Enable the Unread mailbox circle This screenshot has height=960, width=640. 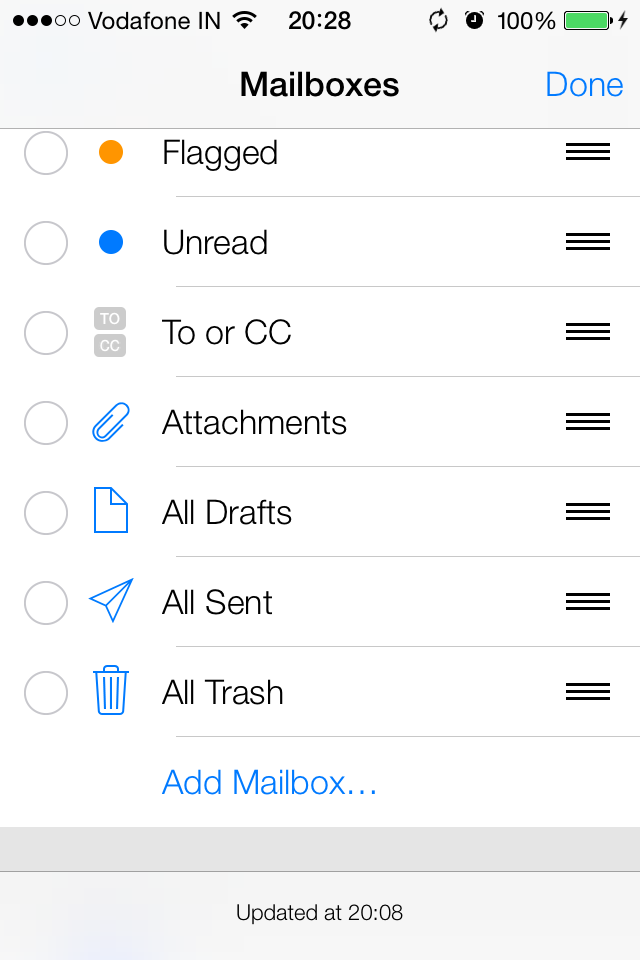(46, 243)
